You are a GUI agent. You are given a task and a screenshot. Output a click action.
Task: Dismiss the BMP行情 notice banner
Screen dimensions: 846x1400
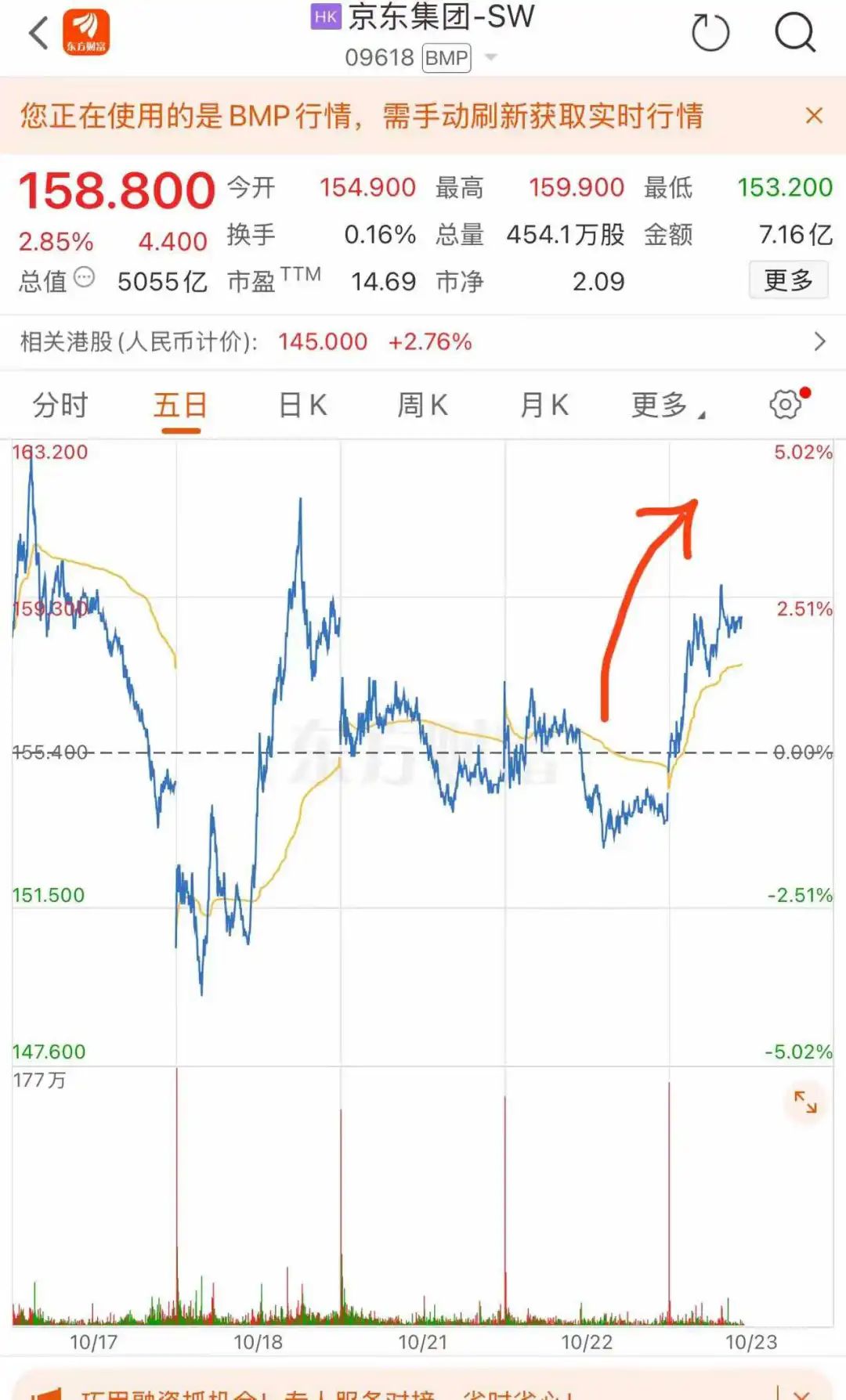(814, 116)
